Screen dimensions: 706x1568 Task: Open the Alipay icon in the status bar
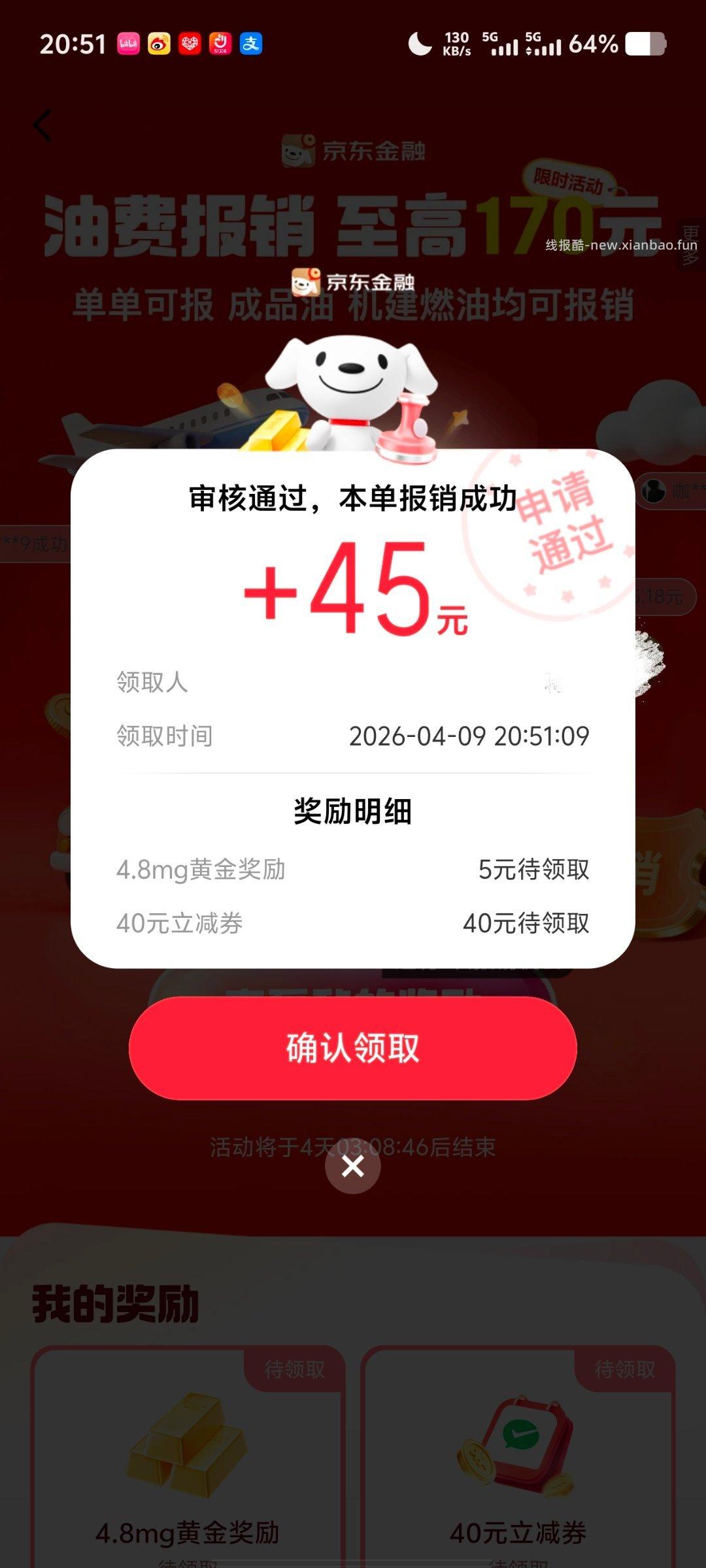coord(251,44)
